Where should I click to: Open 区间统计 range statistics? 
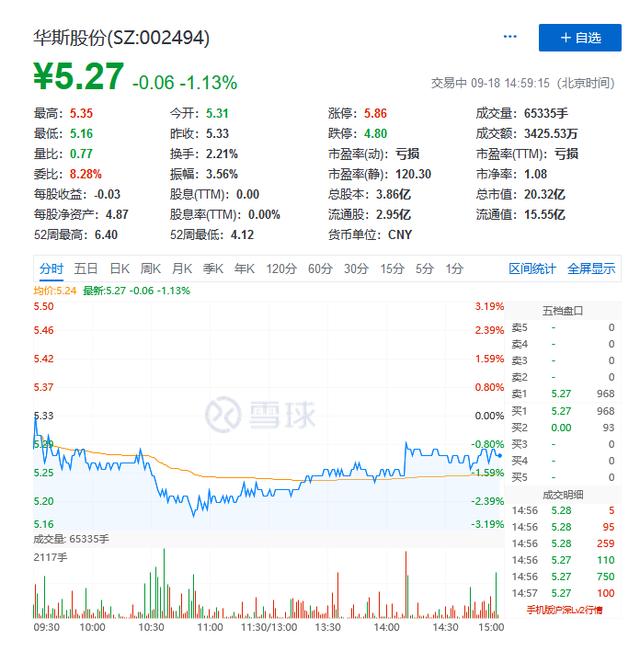532,268
